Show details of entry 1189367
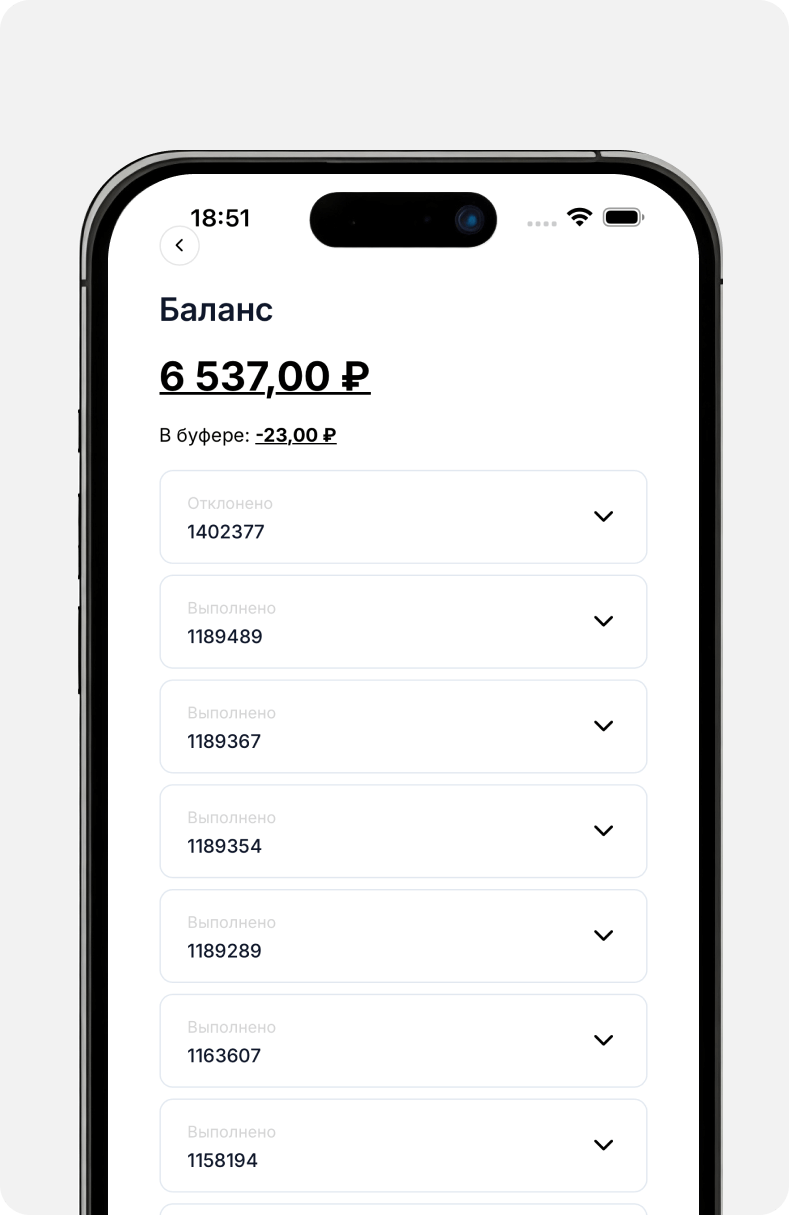Screen dimensions: 789x1215 603,726
